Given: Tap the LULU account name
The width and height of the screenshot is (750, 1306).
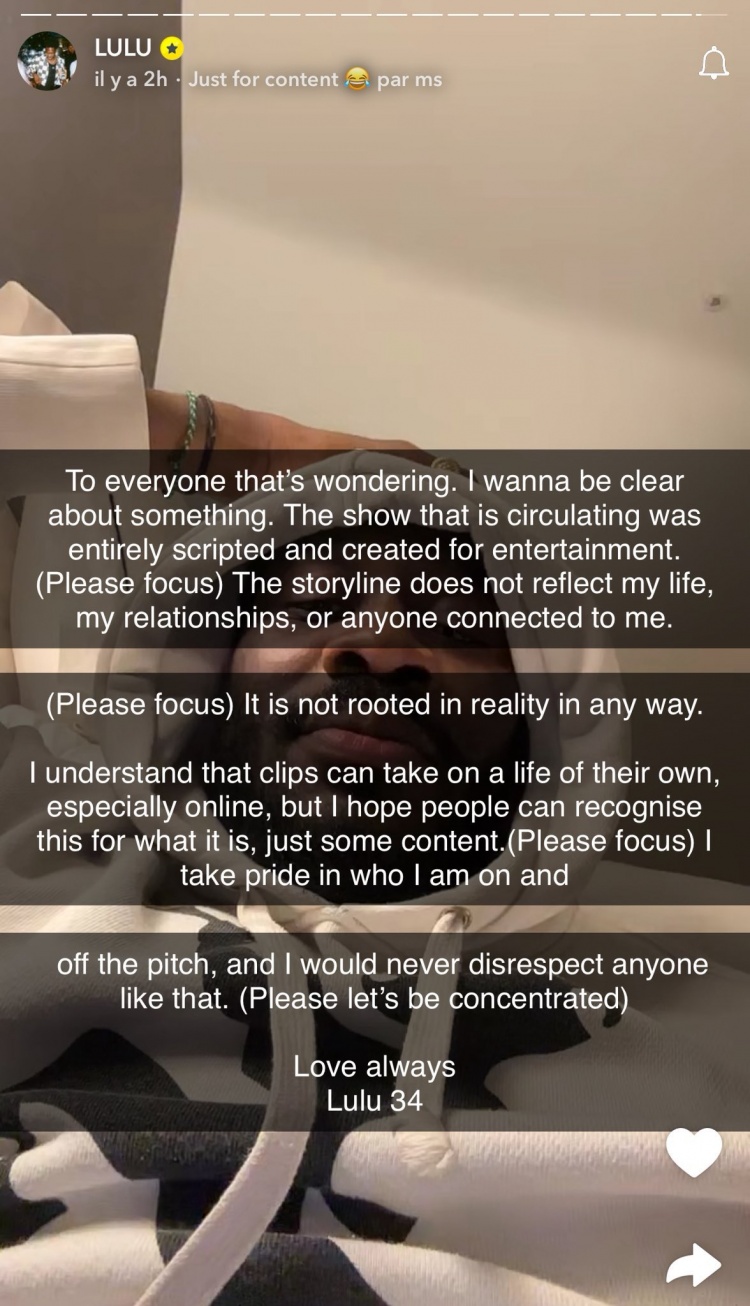Looking at the screenshot, I should (123, 47).
